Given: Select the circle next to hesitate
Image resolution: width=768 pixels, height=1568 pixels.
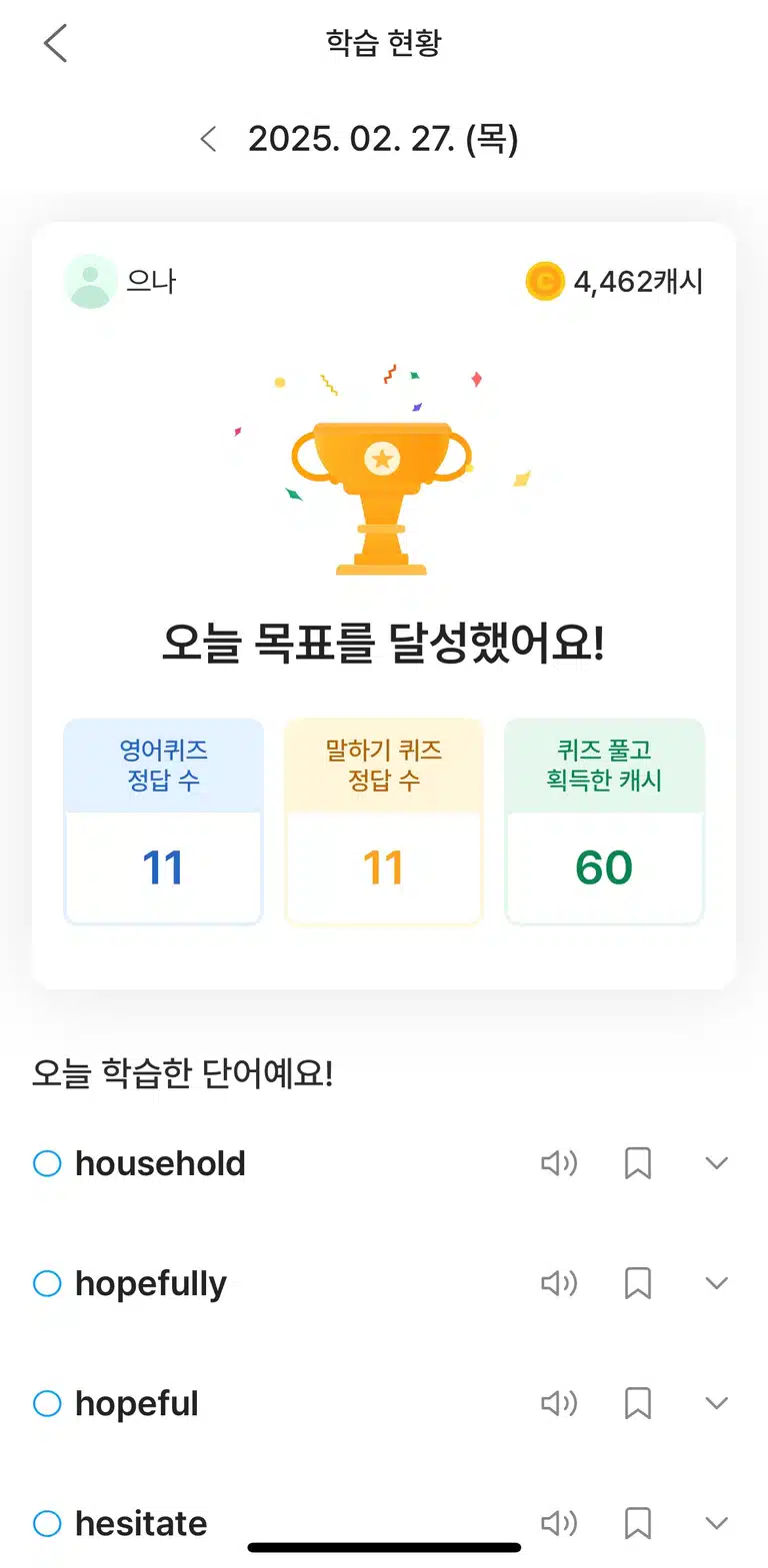Looking at the screenshot, I should pyautogui.click(x=47, y=1523).
